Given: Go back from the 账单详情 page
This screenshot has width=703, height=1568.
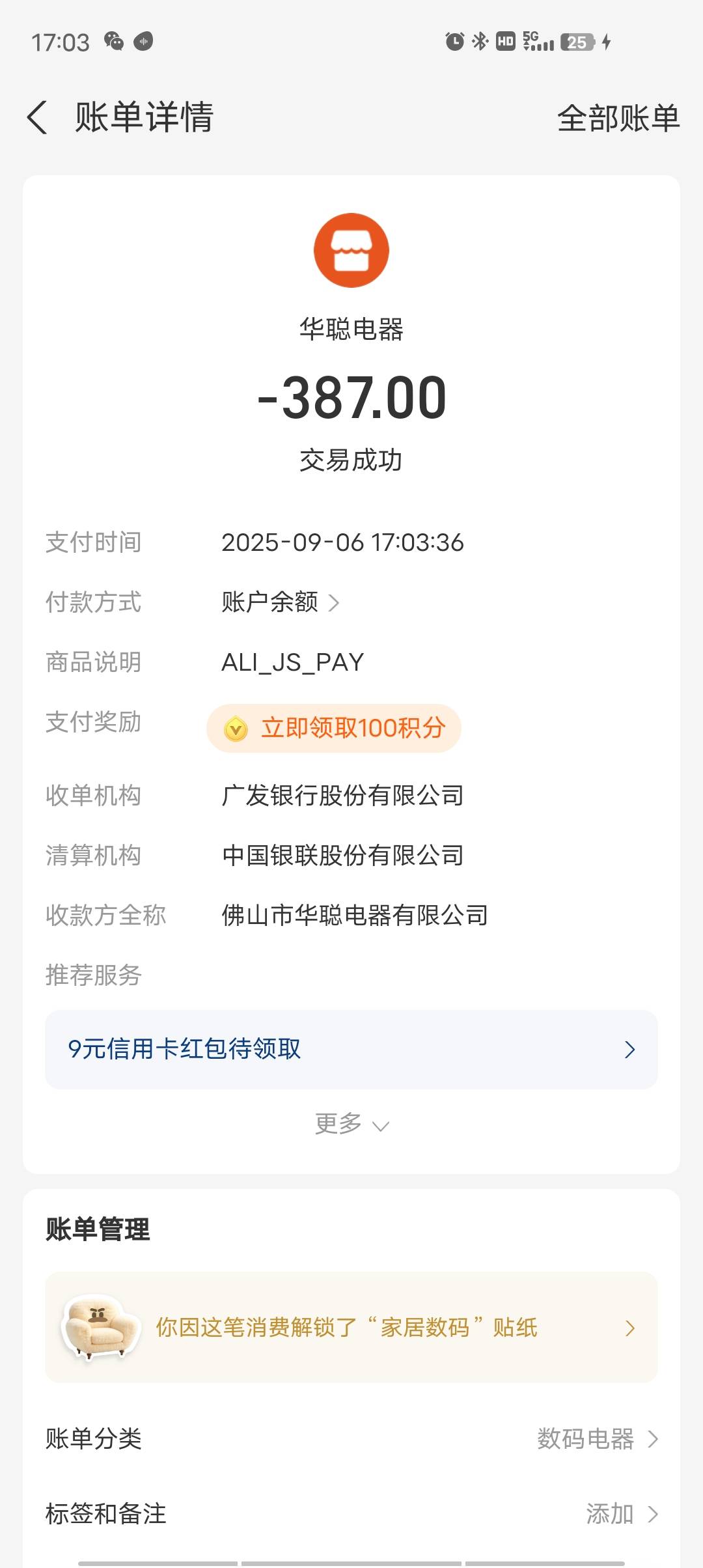Looking at the screenshot, I should 38,118.
